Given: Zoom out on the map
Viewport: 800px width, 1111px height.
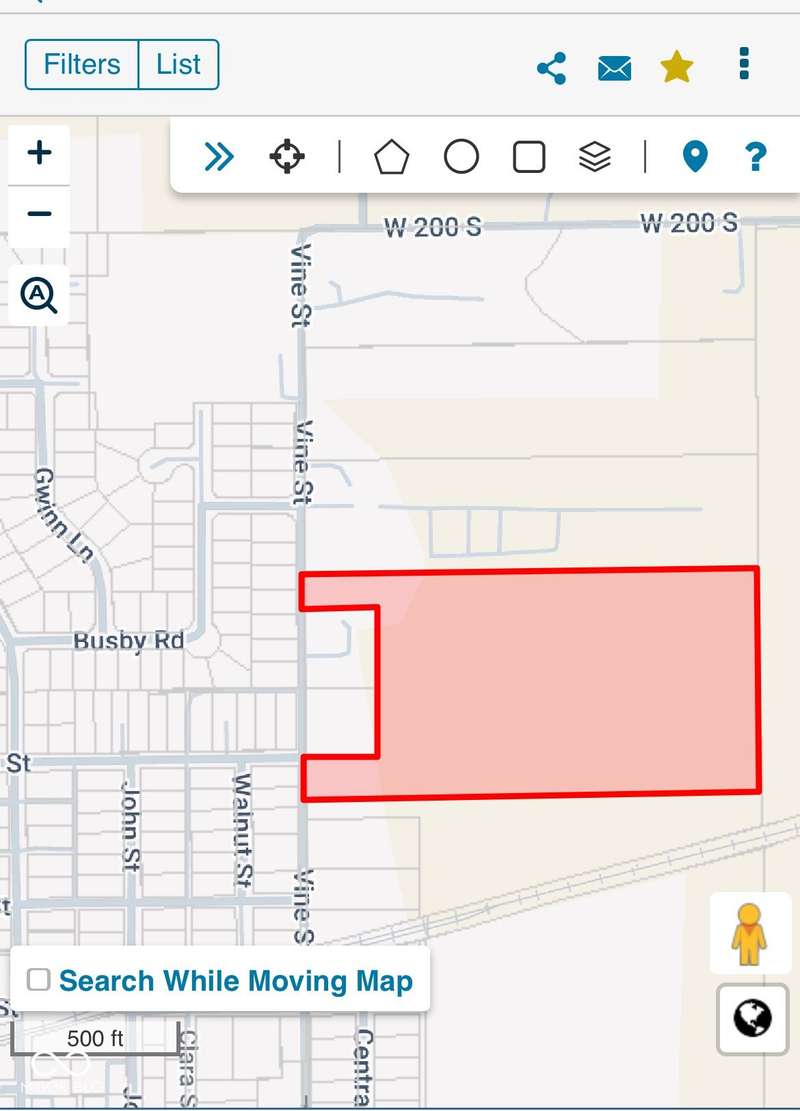Looking at the screenshot, I should click(x=39, y=214).
